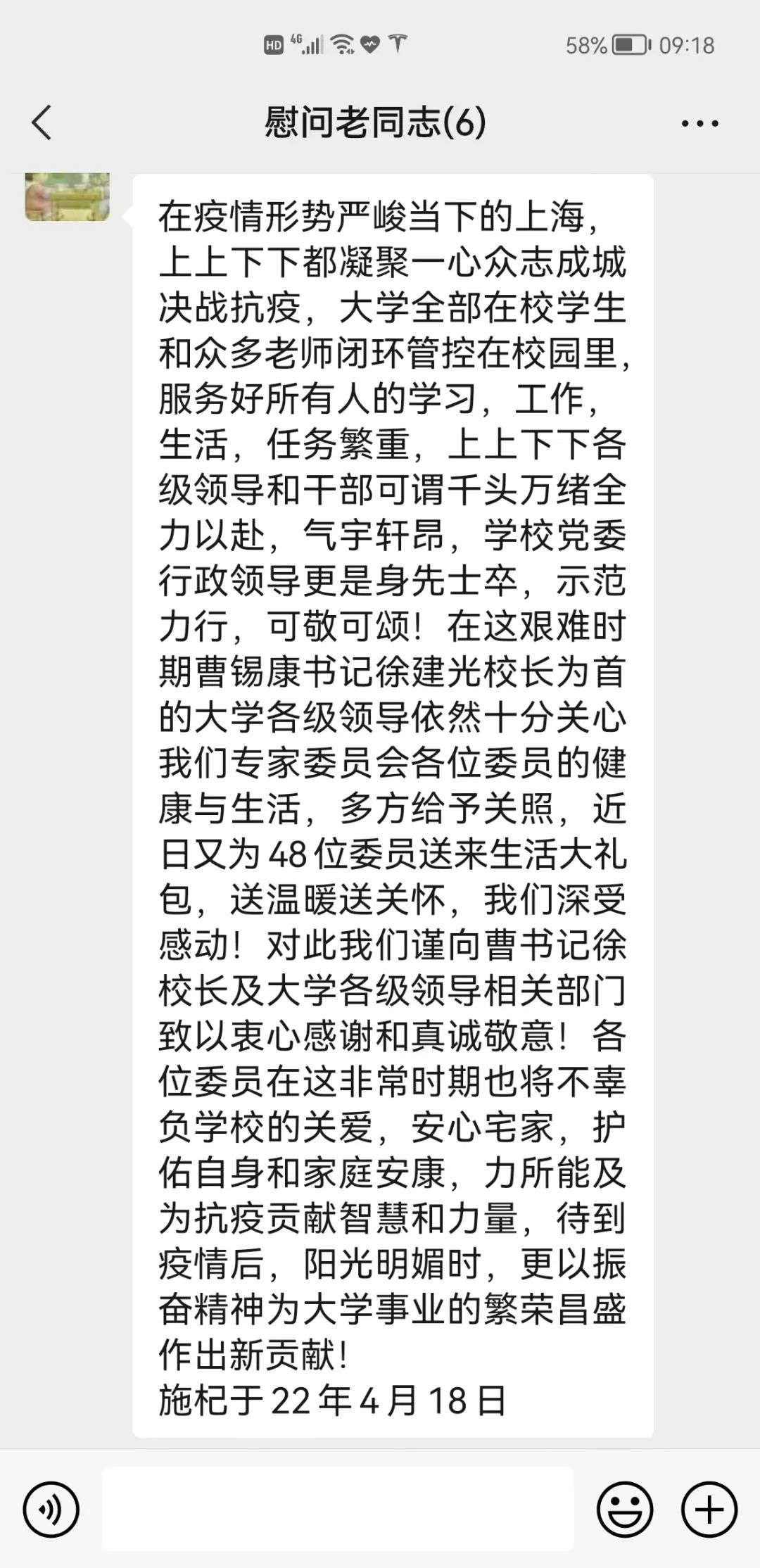Image resolution: width=760 pixels, height=1568 pixels.
Task: Switch to voice message input
Action: pyautogui.click(x=51, y=1510)
